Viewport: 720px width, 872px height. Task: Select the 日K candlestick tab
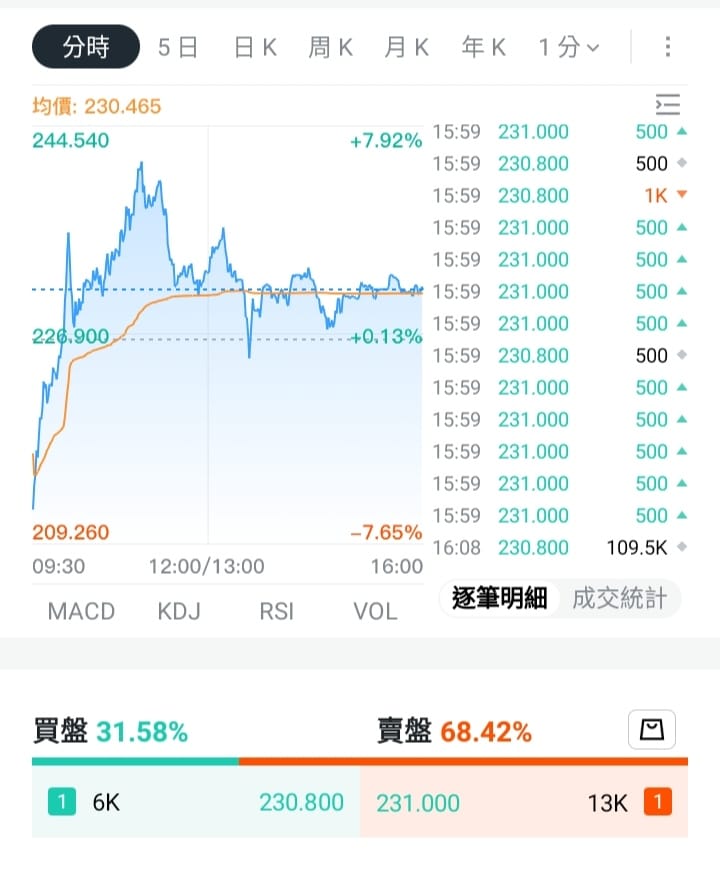pos(255,47)
